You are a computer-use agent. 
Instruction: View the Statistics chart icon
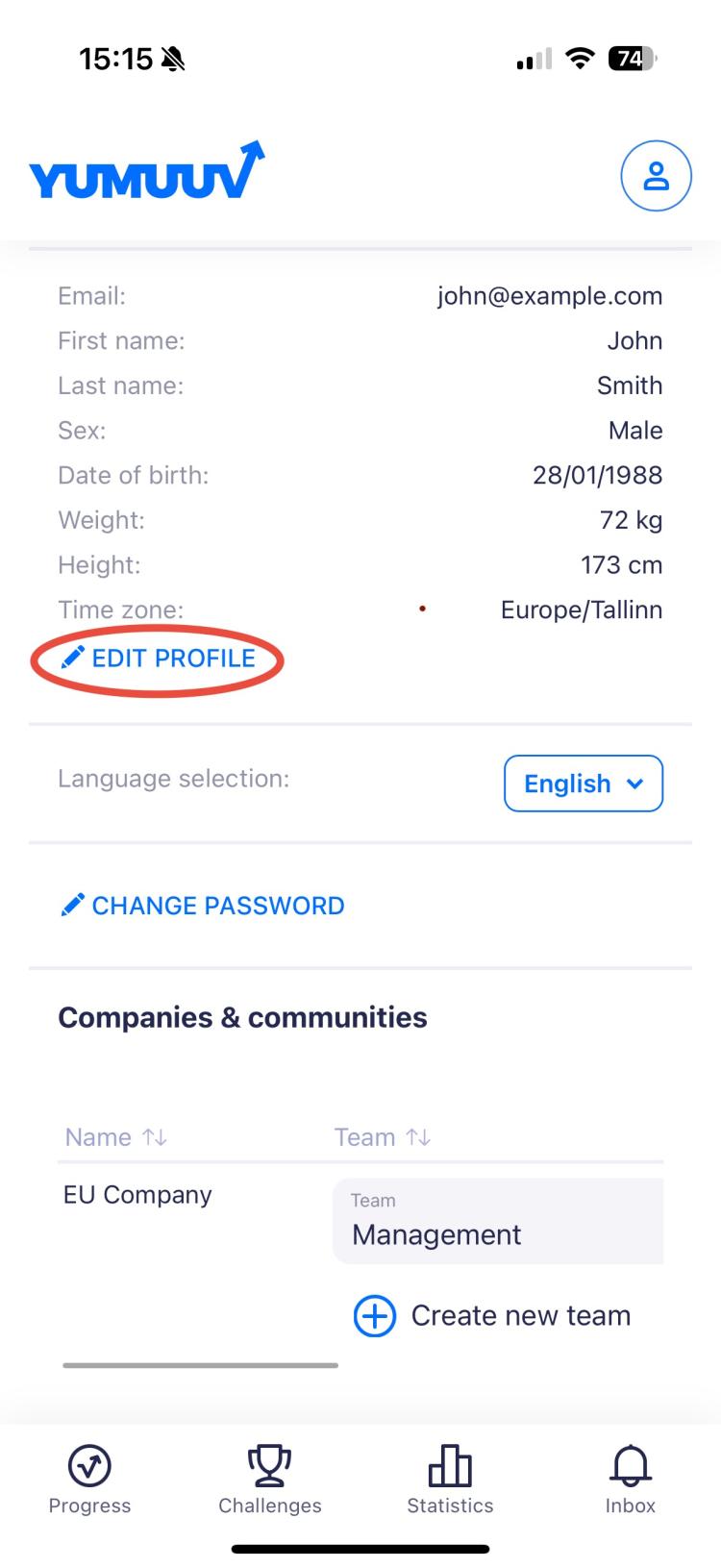(449, 1465)
